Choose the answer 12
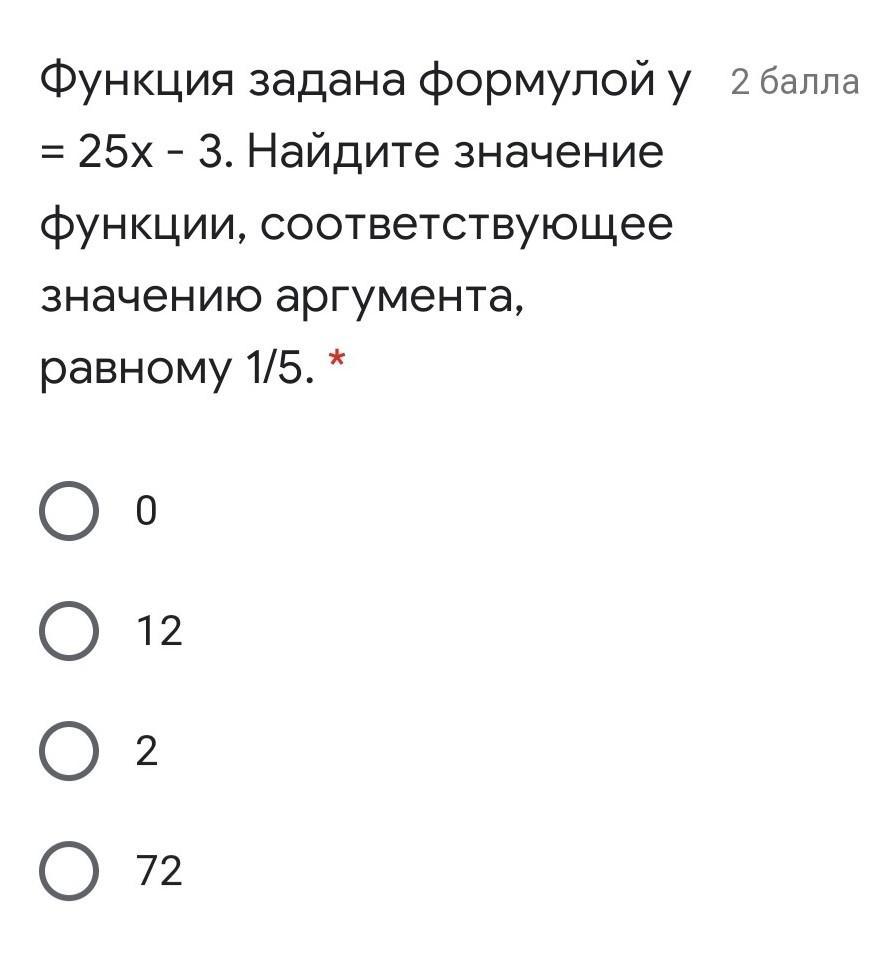Screen dimensions: 882x960 (69, 631)
